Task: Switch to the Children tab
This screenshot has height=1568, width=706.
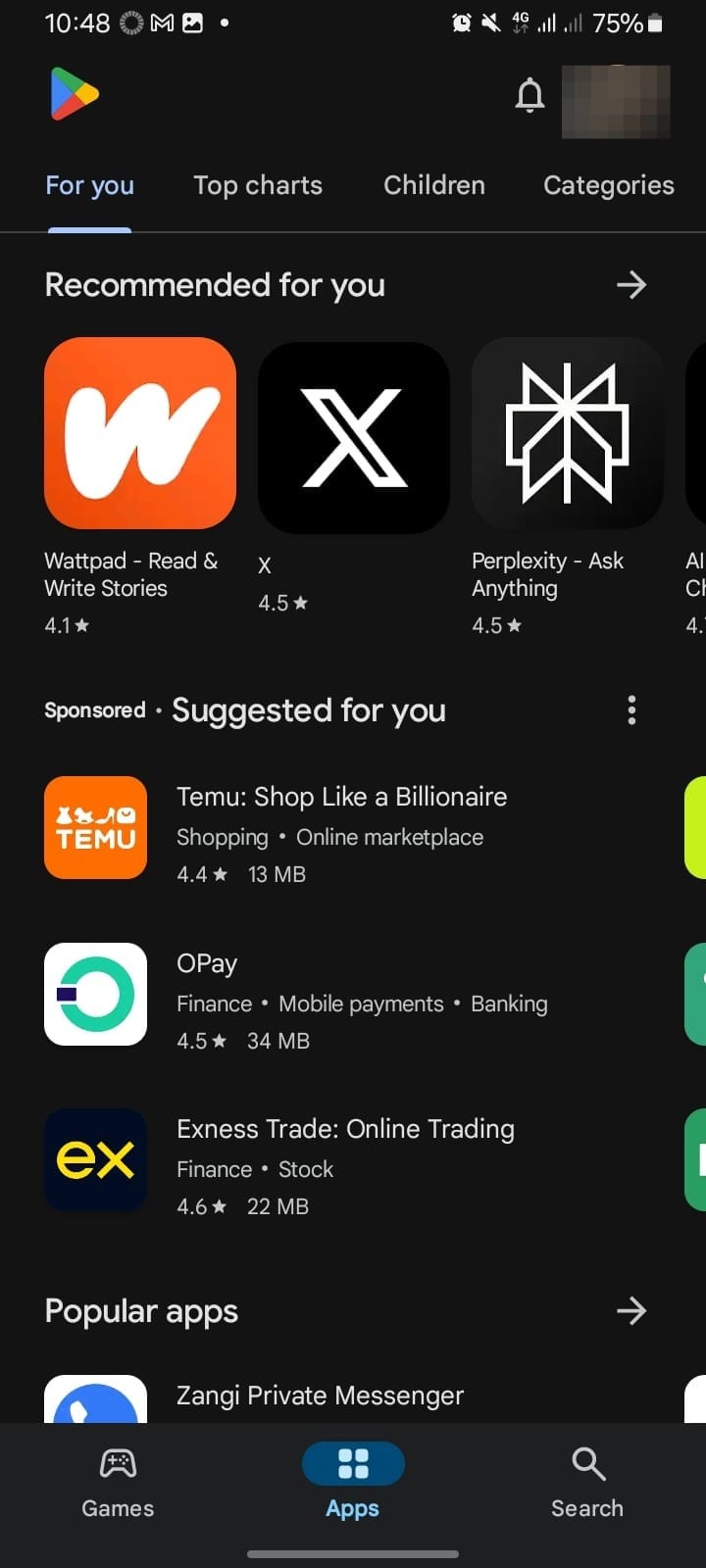Action: (434, 185)
